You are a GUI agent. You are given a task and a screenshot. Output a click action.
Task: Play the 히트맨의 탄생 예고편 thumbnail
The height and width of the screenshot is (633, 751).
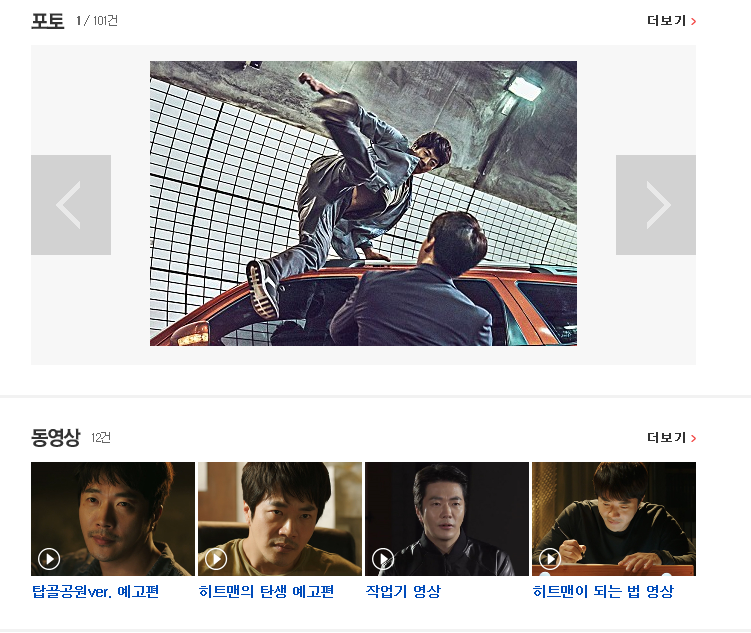coord(280,518)
